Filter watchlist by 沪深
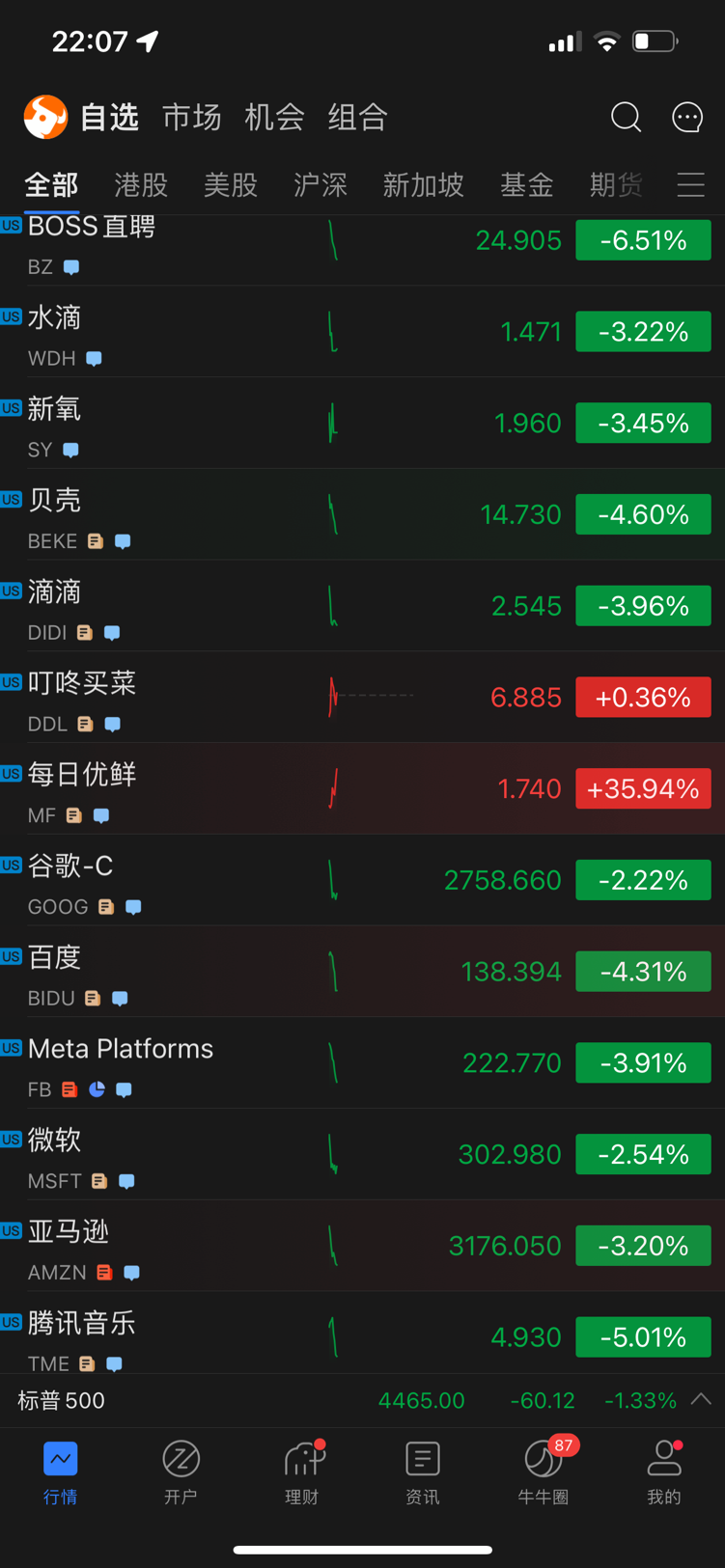This screenshot has width=725, height=1568. pyautogui.click(x=321, y=184)
